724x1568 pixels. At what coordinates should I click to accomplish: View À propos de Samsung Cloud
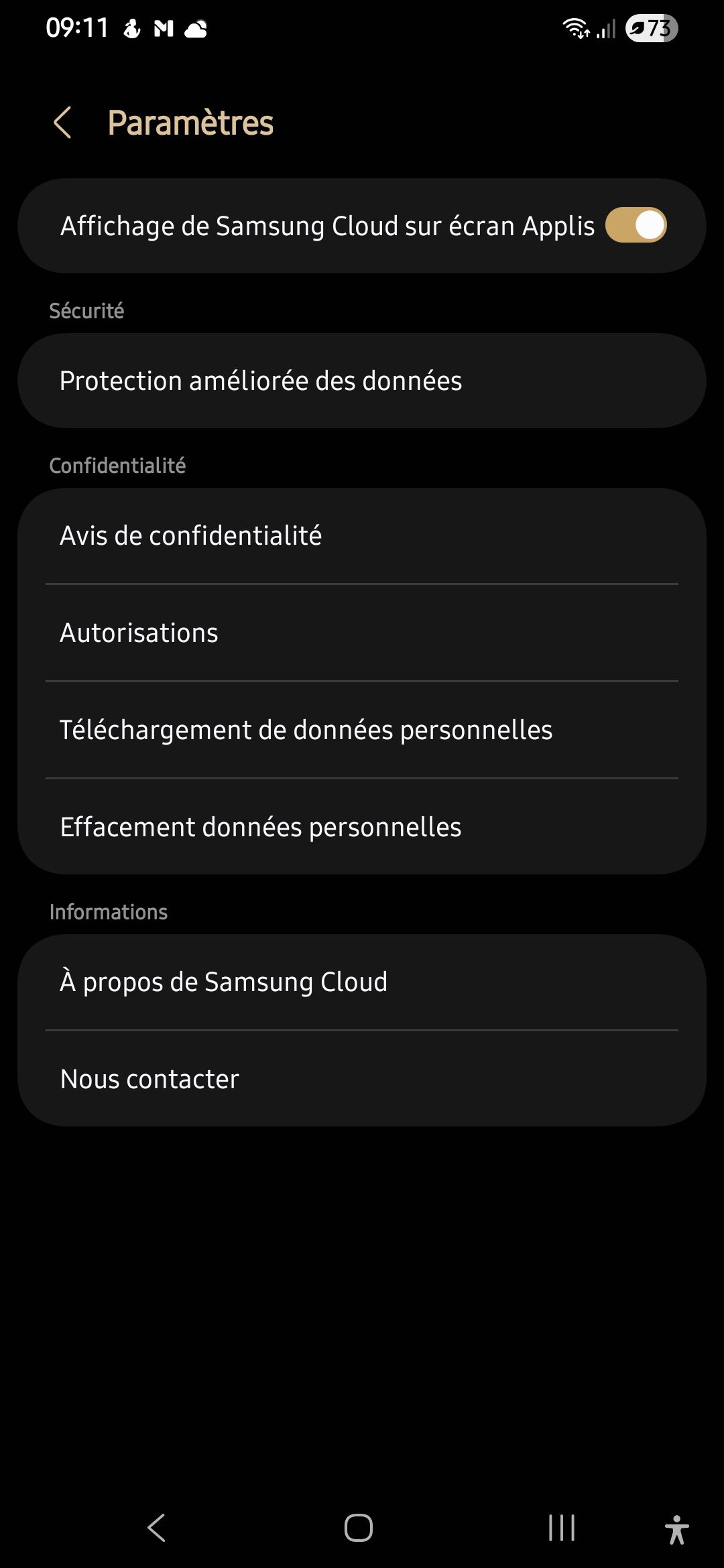pyautogui.click(x=362, y=982)
